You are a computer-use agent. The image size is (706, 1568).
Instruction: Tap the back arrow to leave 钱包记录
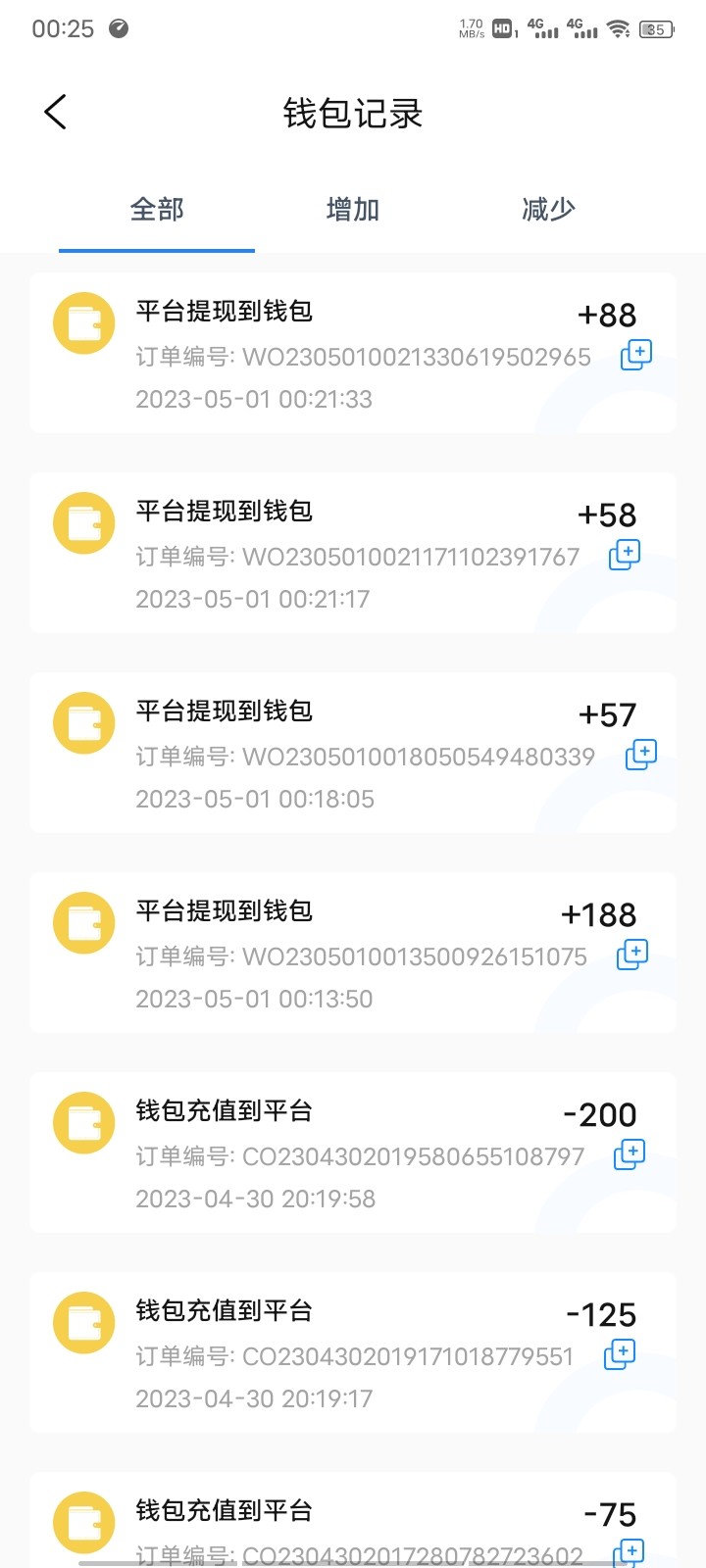point(56,112)
